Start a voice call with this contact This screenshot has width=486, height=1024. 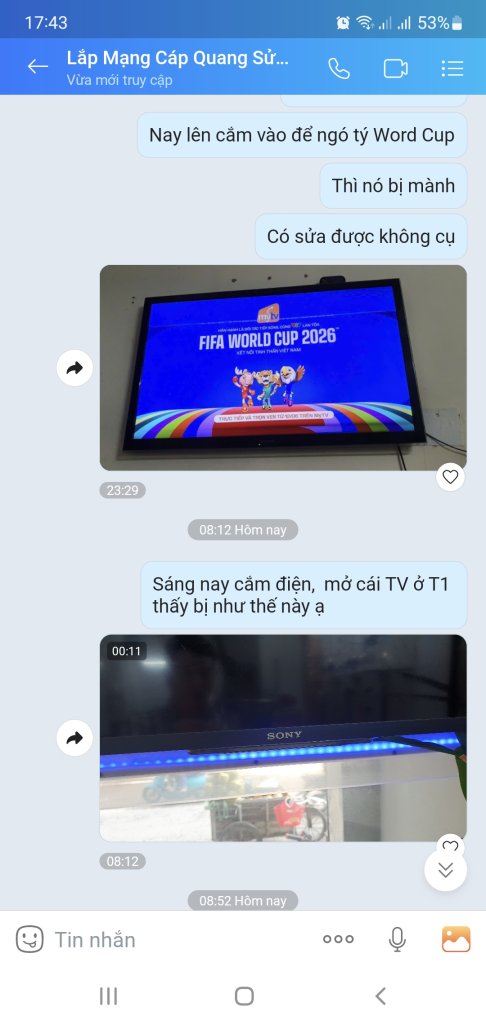(x=338, y=68)
